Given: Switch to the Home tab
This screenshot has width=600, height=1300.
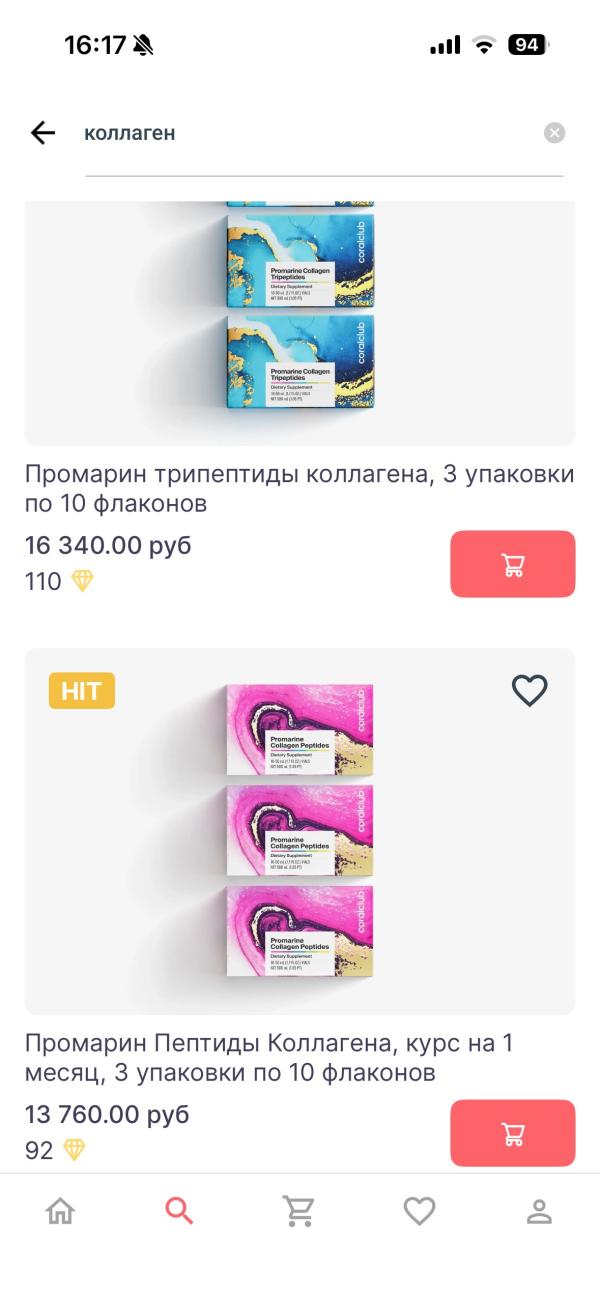Looking at the screenshot, I should (x=60, y=1211).
